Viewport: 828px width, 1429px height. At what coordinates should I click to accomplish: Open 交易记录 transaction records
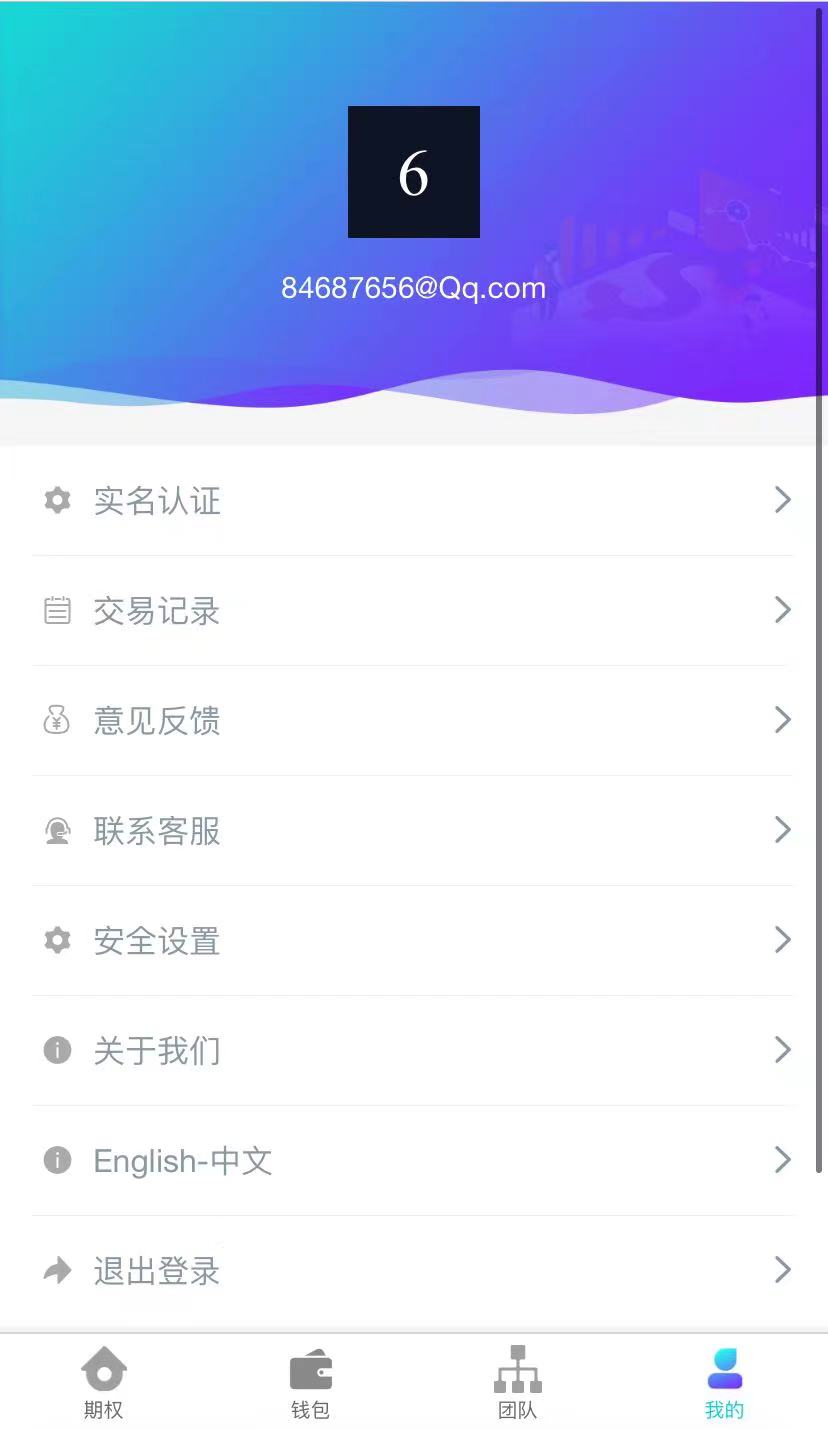coord(412,610)
